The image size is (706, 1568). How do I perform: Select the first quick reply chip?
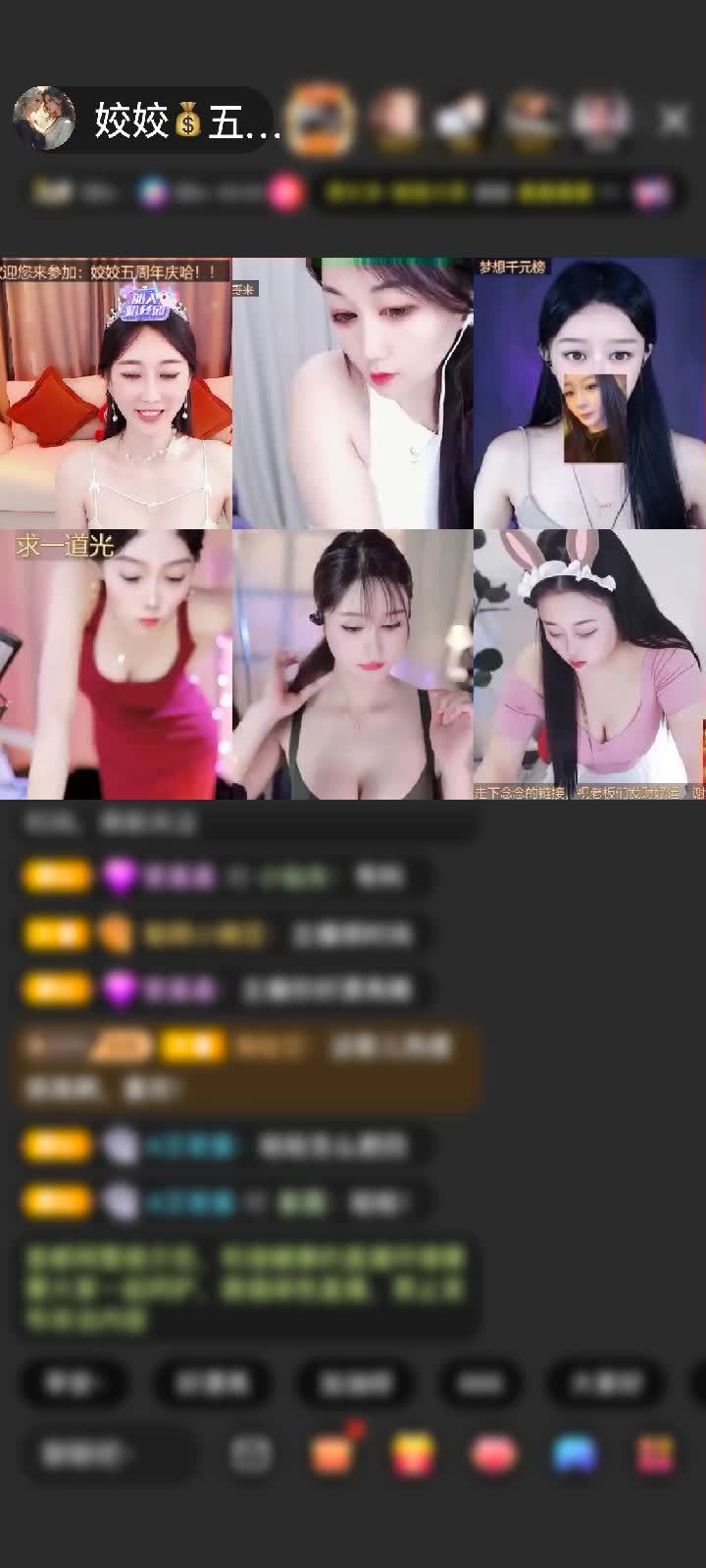pyautogui.click(x=75, y=1383)
